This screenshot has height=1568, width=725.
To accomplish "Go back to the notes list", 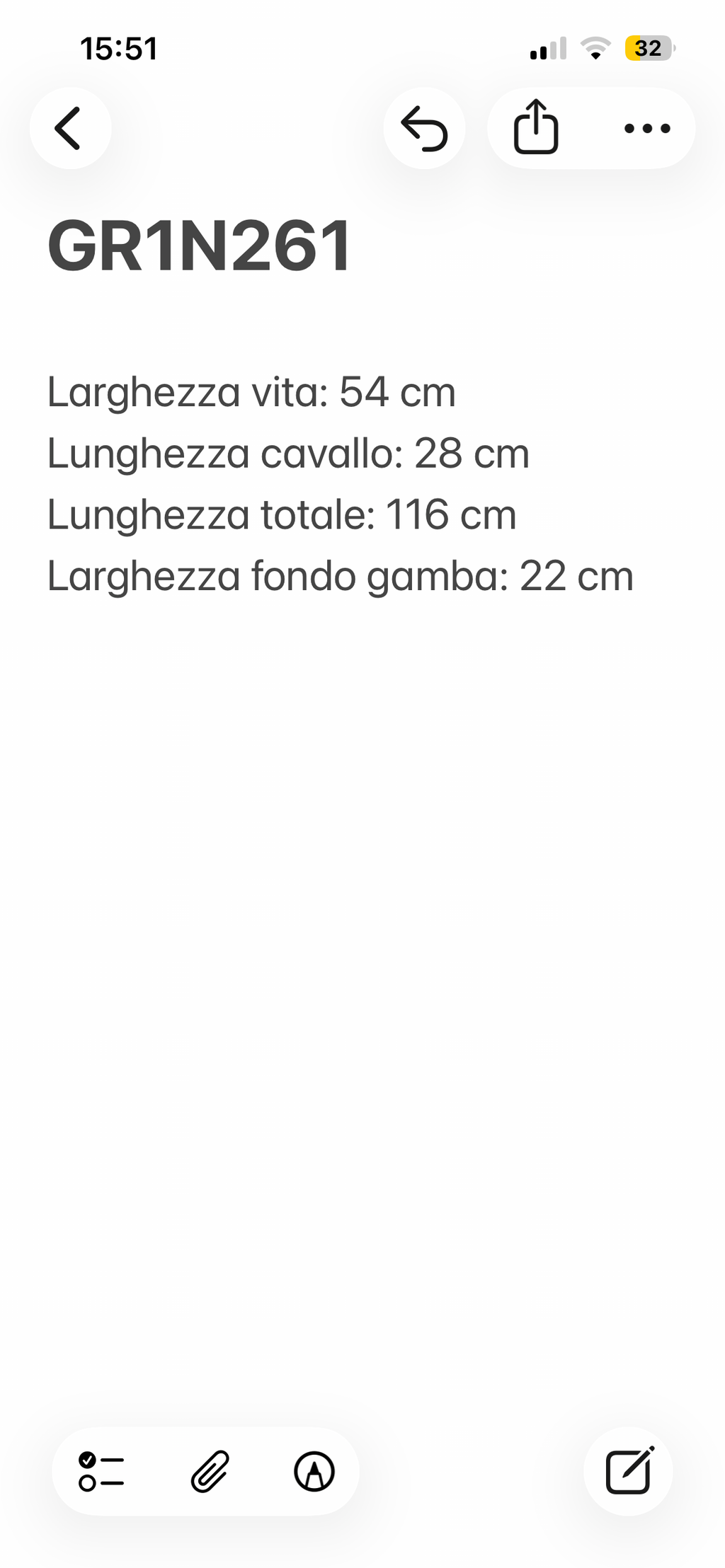I will 70,128.
